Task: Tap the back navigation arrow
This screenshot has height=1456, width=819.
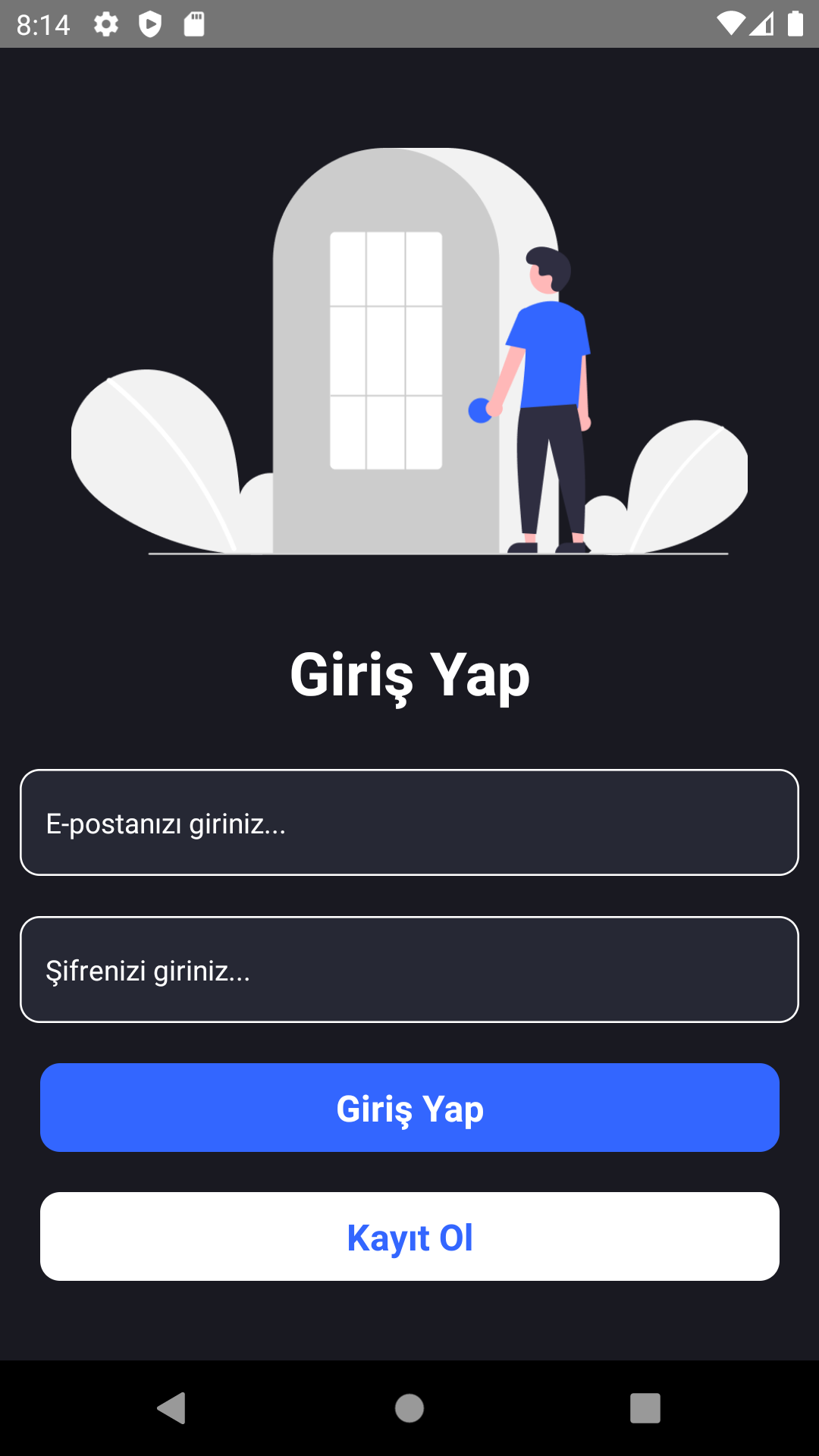Action: (173, 1409)
